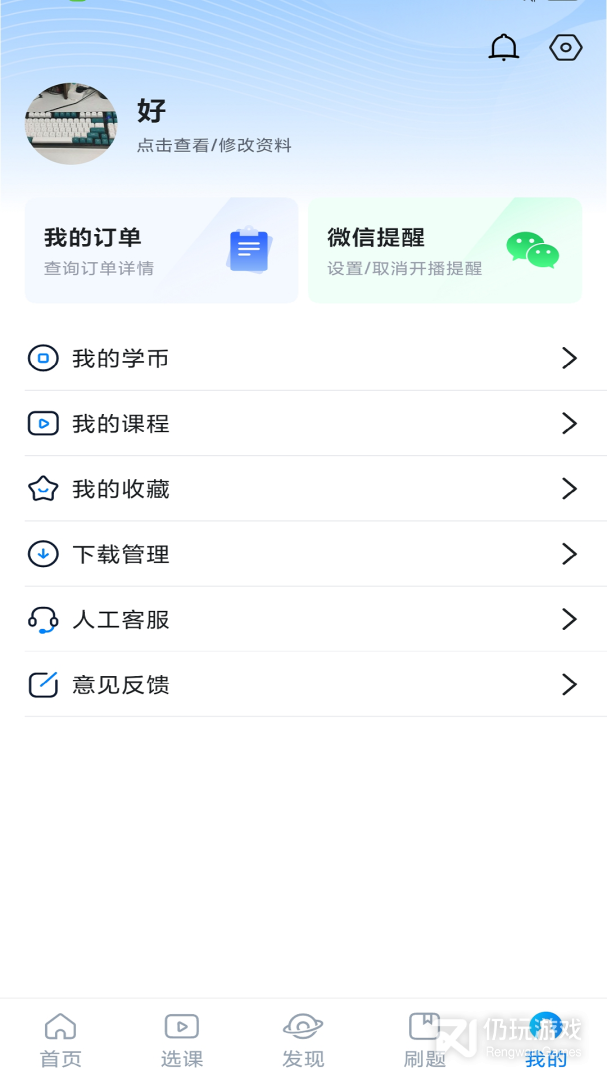Open the 微信提醒 card

coord(445,250)
